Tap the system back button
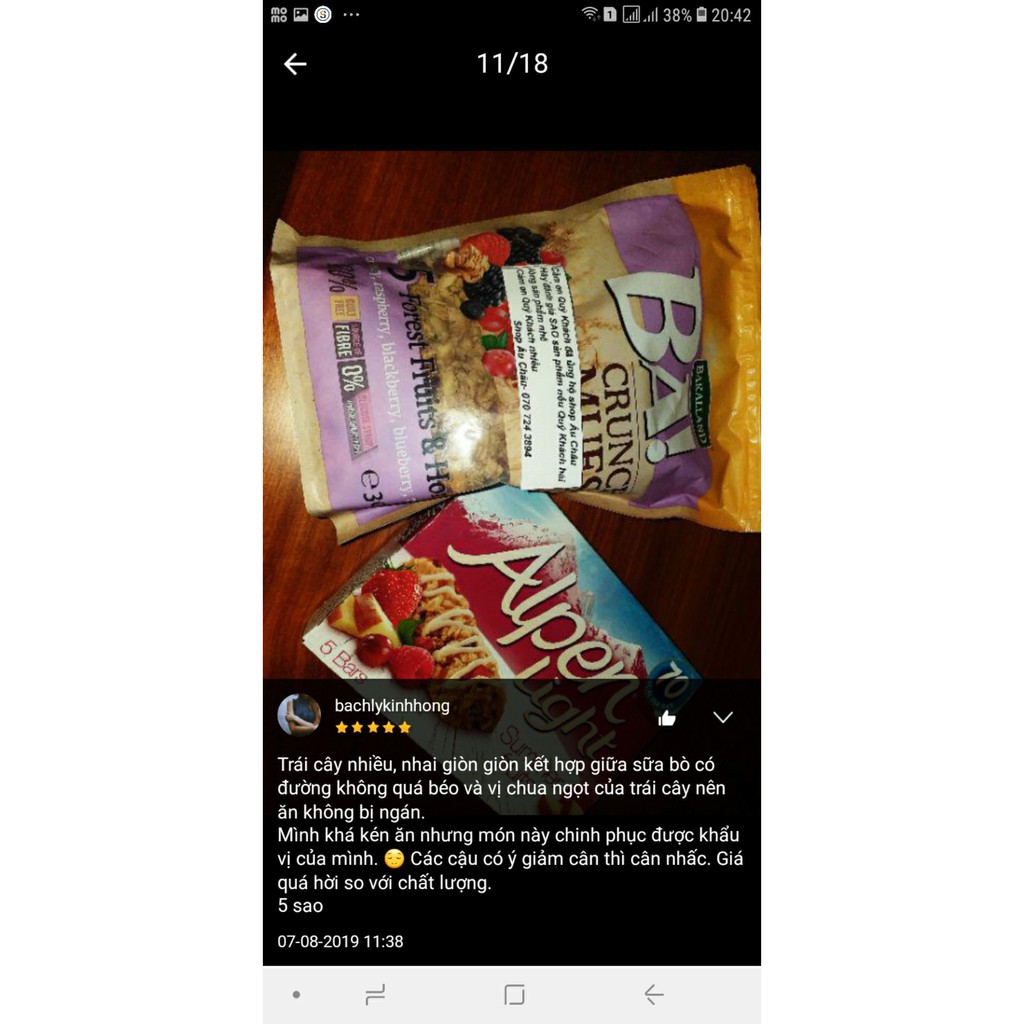 coord(653,994)
